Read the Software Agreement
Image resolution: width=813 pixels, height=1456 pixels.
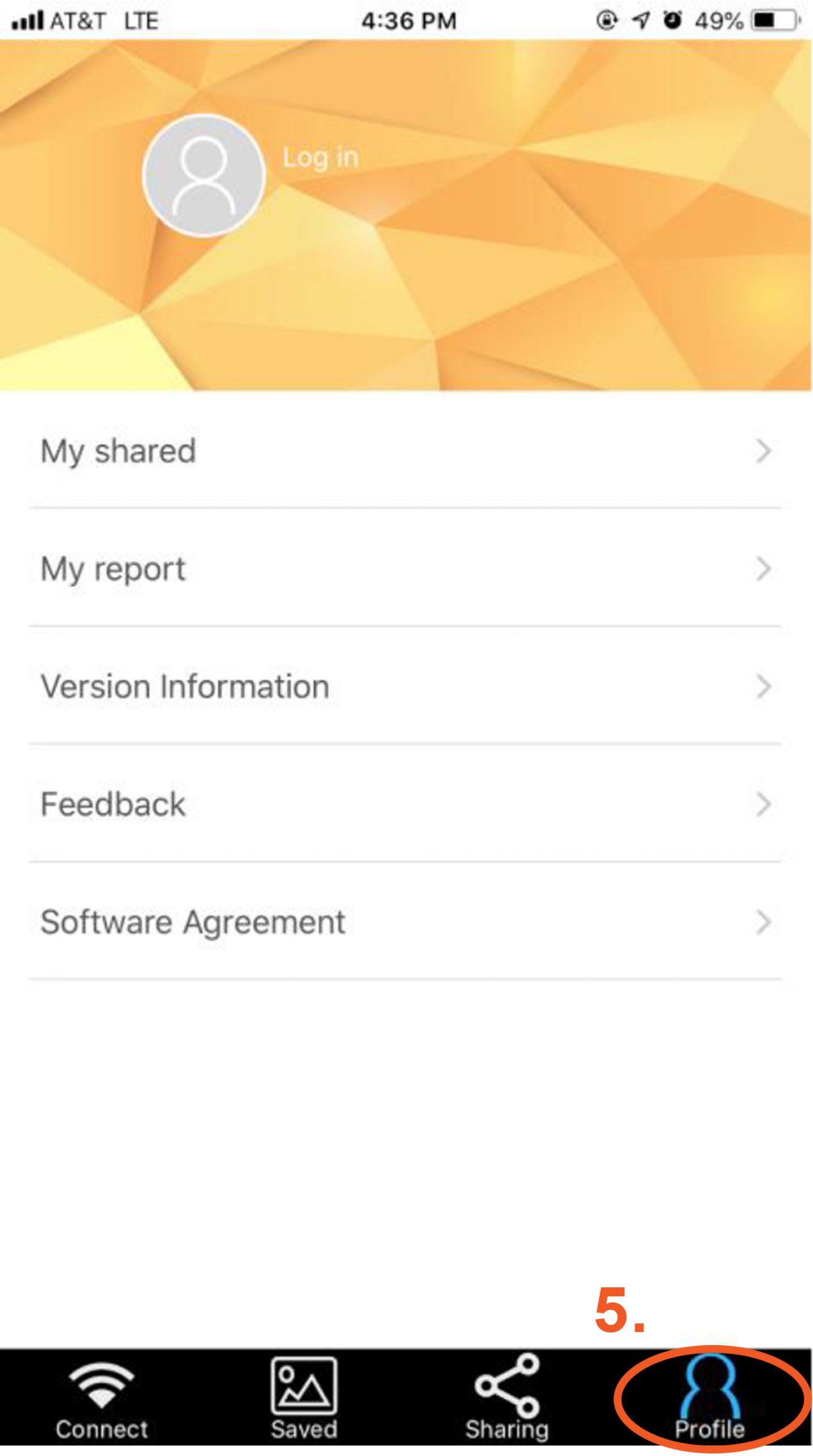tap(405, 922)
